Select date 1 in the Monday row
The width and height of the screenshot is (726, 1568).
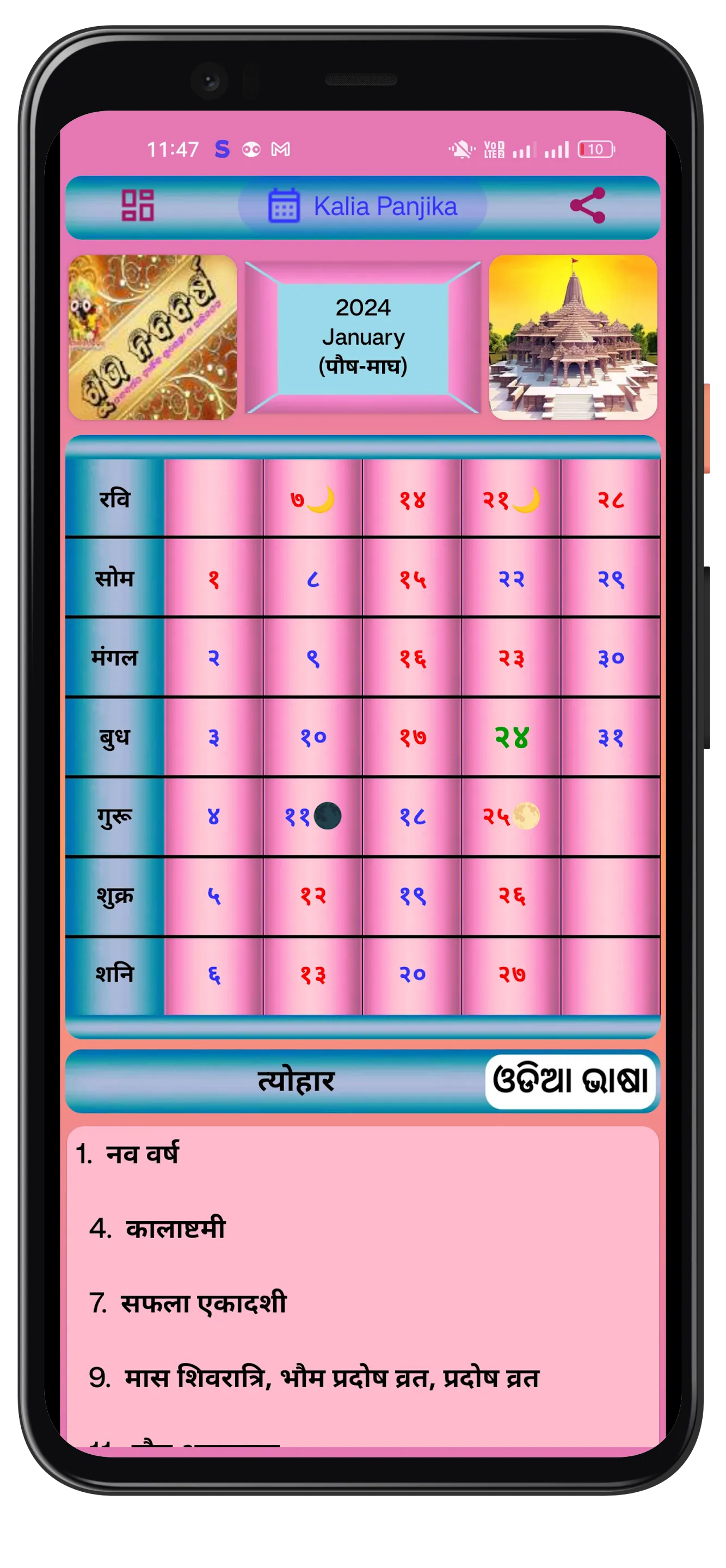click(213, 578)
